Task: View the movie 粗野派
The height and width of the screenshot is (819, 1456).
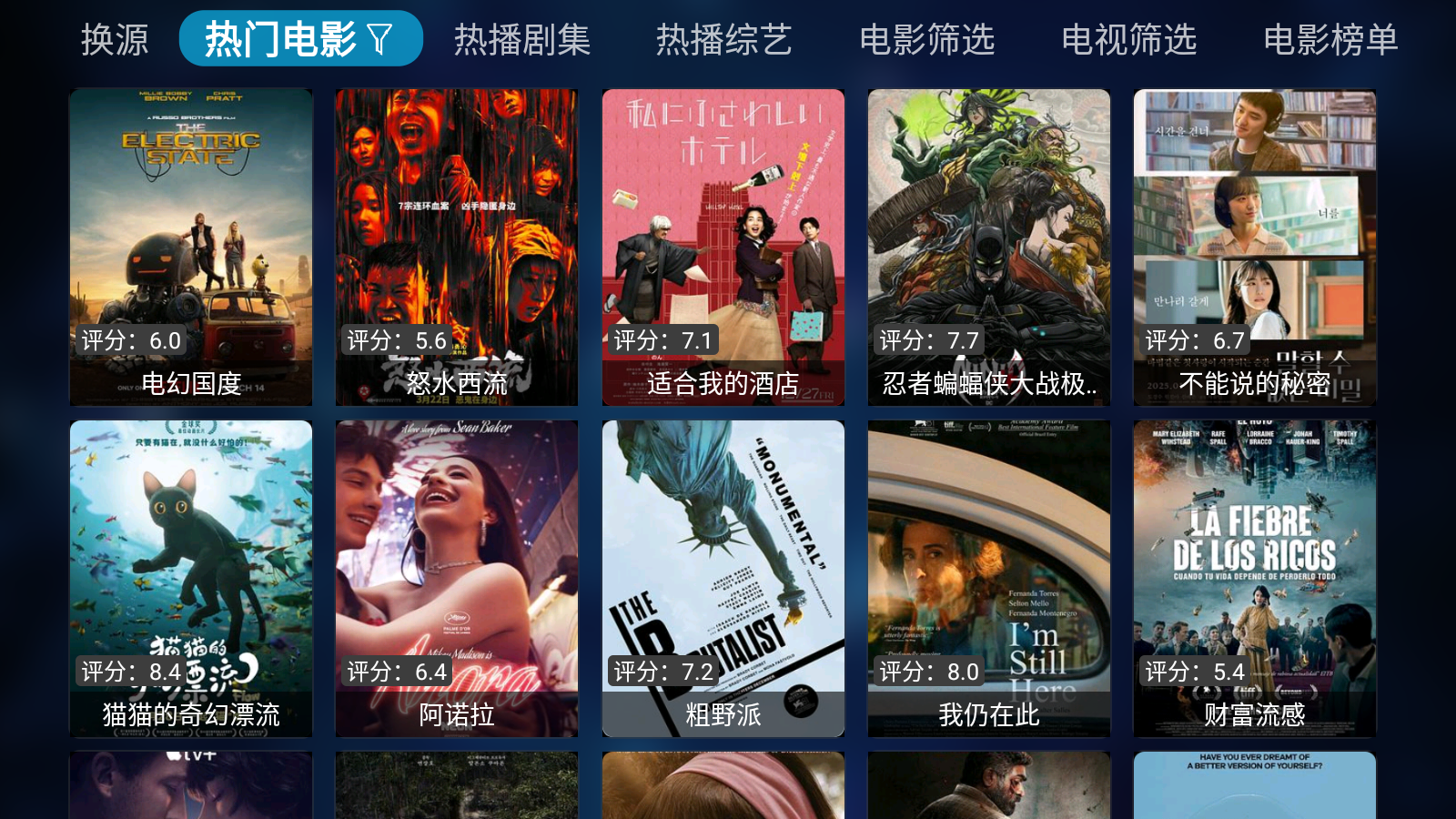Action: pyautogui.click(x=723, y=578)
